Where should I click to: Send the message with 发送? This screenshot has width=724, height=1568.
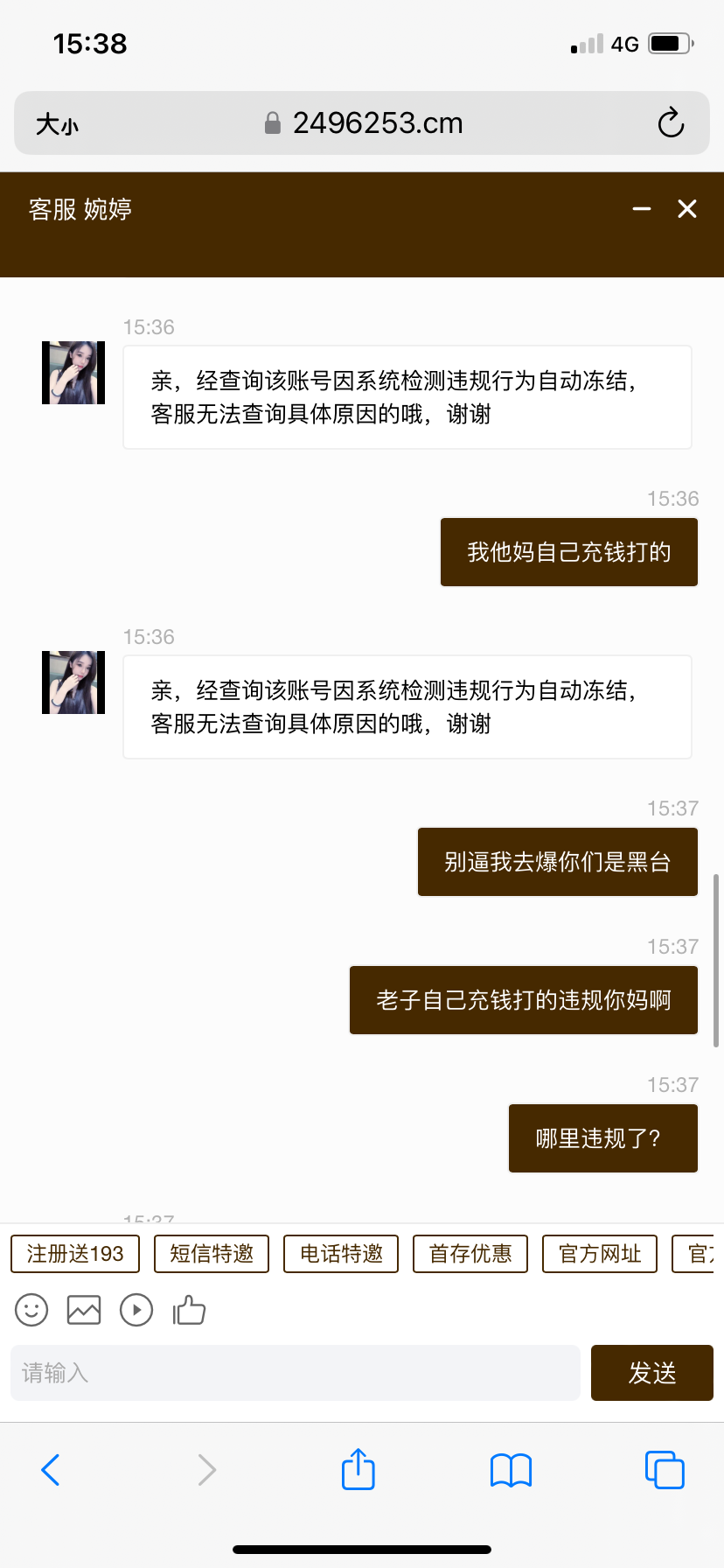click(x=652, y=1373)
